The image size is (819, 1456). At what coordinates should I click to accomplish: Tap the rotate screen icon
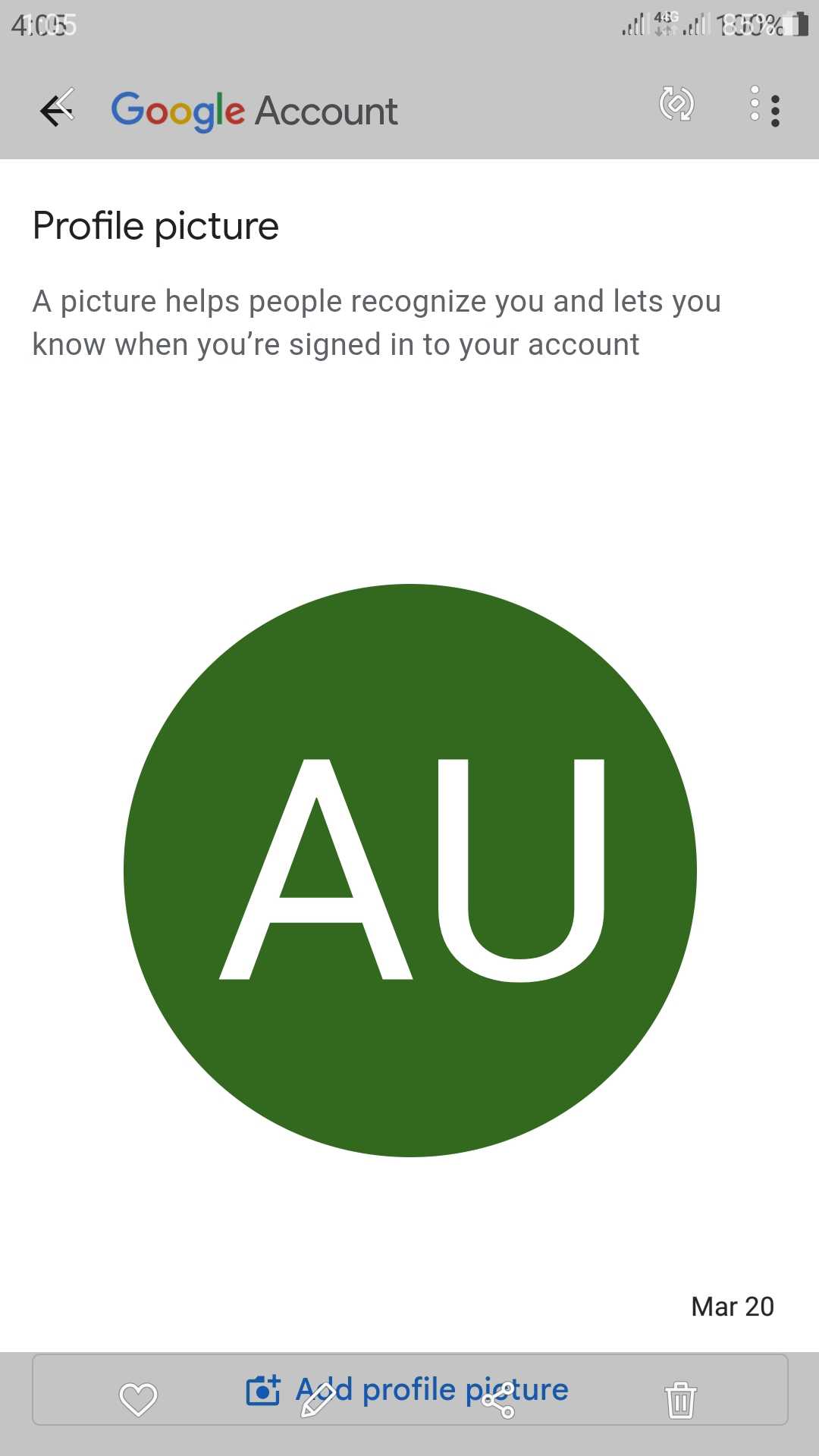click(x=676, y=104)
